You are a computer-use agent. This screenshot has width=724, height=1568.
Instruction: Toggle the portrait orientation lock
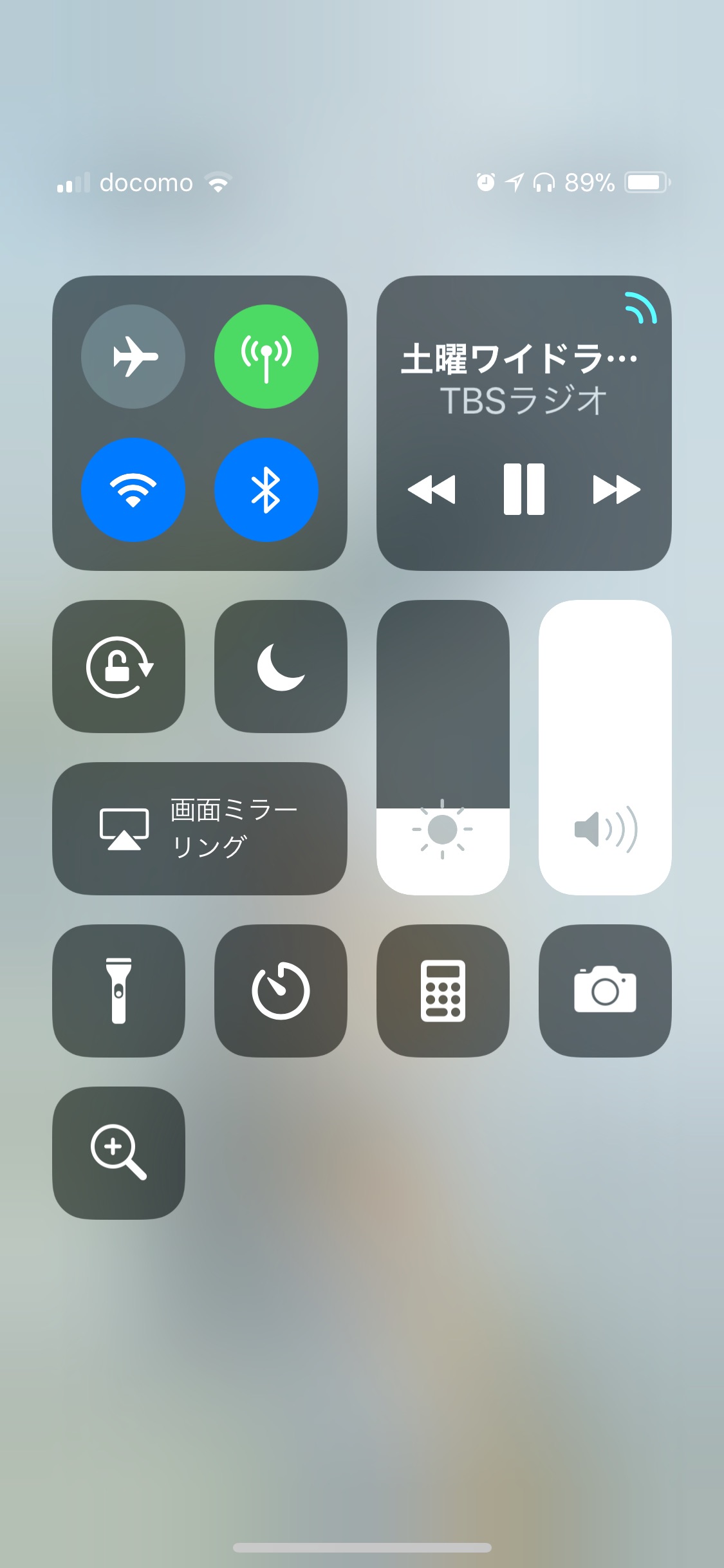[119, 667]
